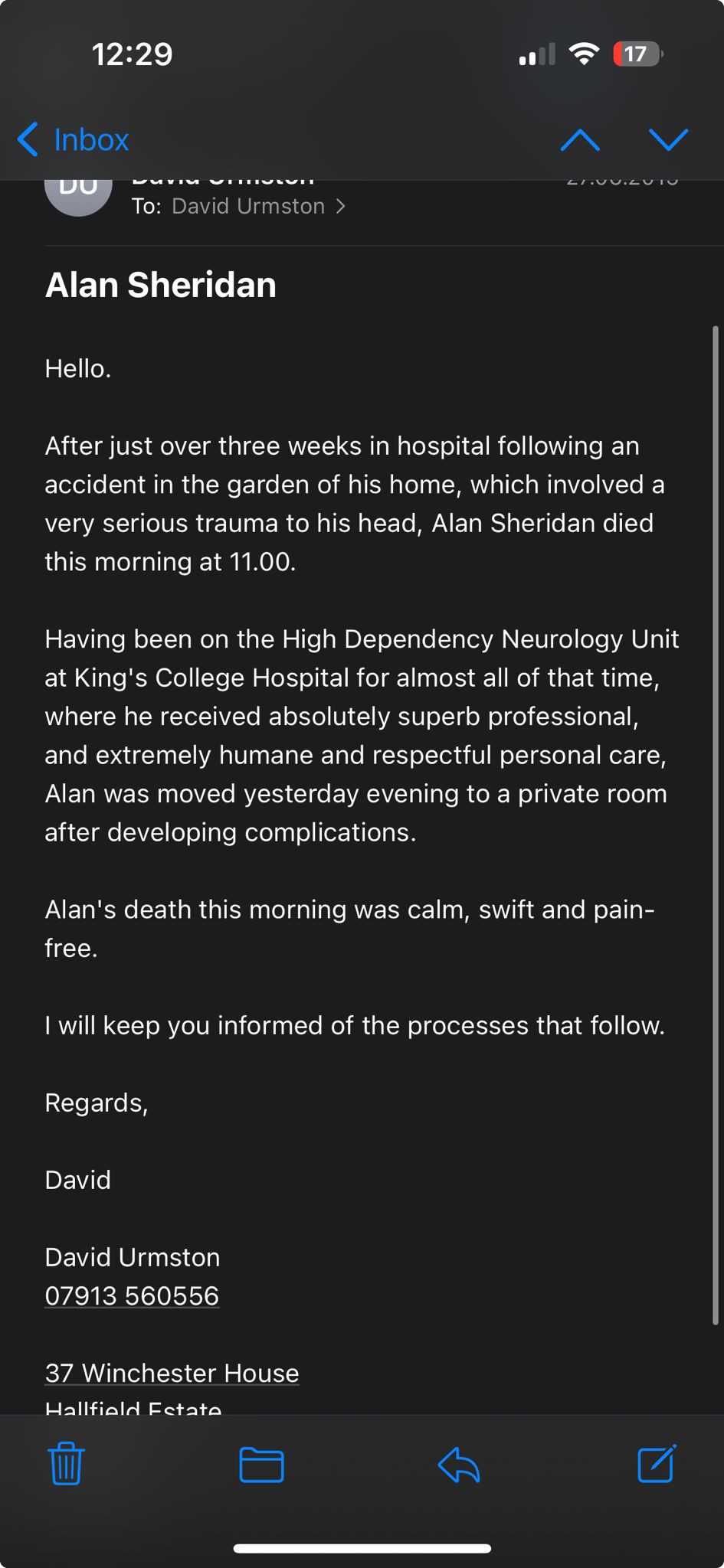Go back to the Inbox
Image resolution: width=724 pixels, height=1568 pixels.
click(x=74, y=140)
